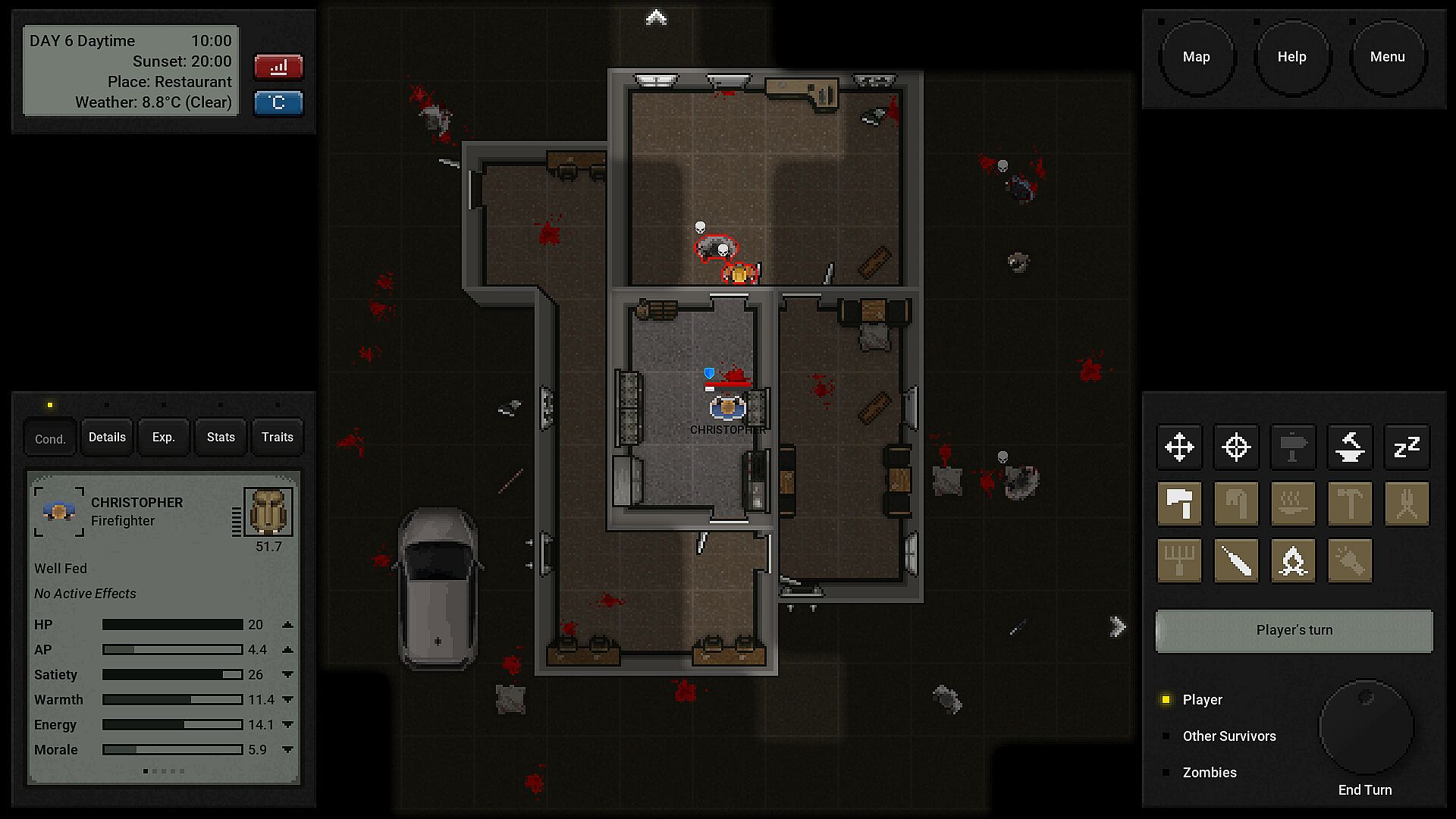Toggle the °C temperature unit button
The height and width of the screenshot is (819, 1456).
tap(278, 103)
